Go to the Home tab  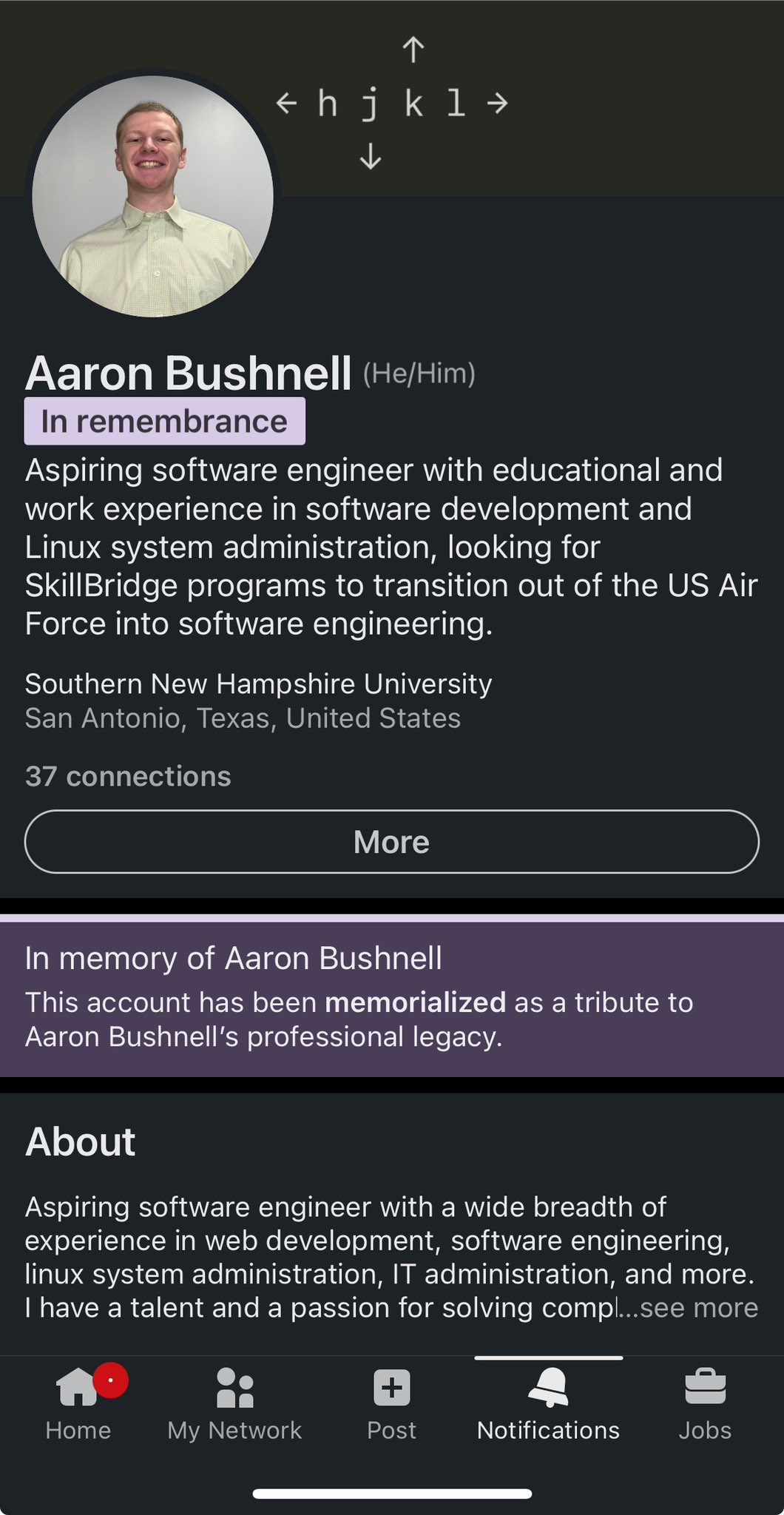tap(78, 1403)
